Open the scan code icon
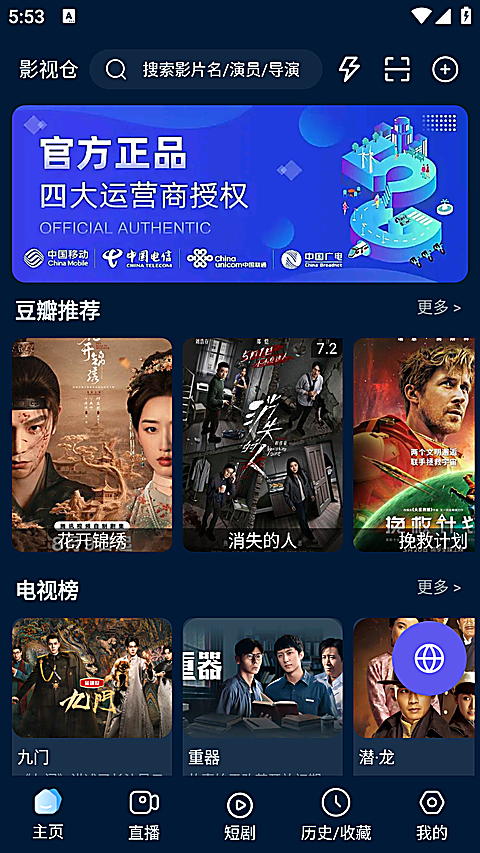Viewport: 480px width, 853px height. (x=397, y=69)
